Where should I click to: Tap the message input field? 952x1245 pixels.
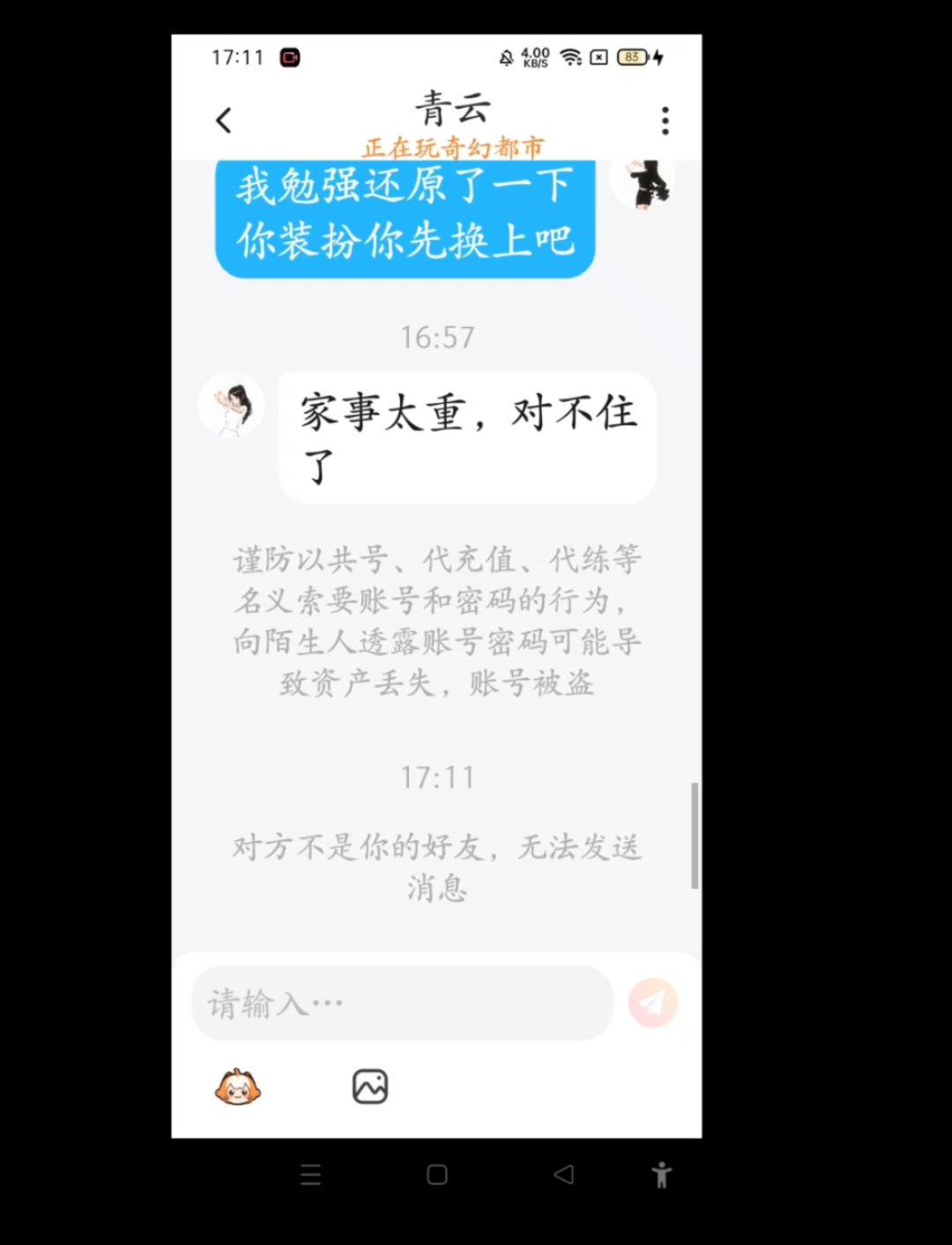[x=402, y=1003]
